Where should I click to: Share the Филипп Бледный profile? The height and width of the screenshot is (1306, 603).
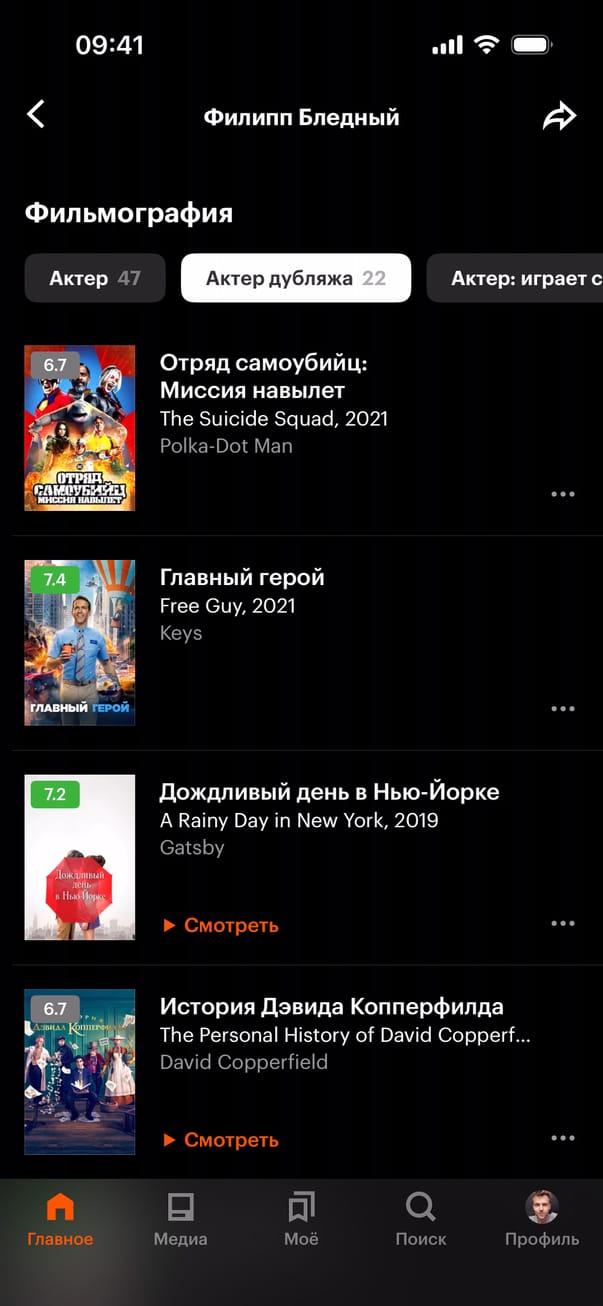click(x=559, y=116)
